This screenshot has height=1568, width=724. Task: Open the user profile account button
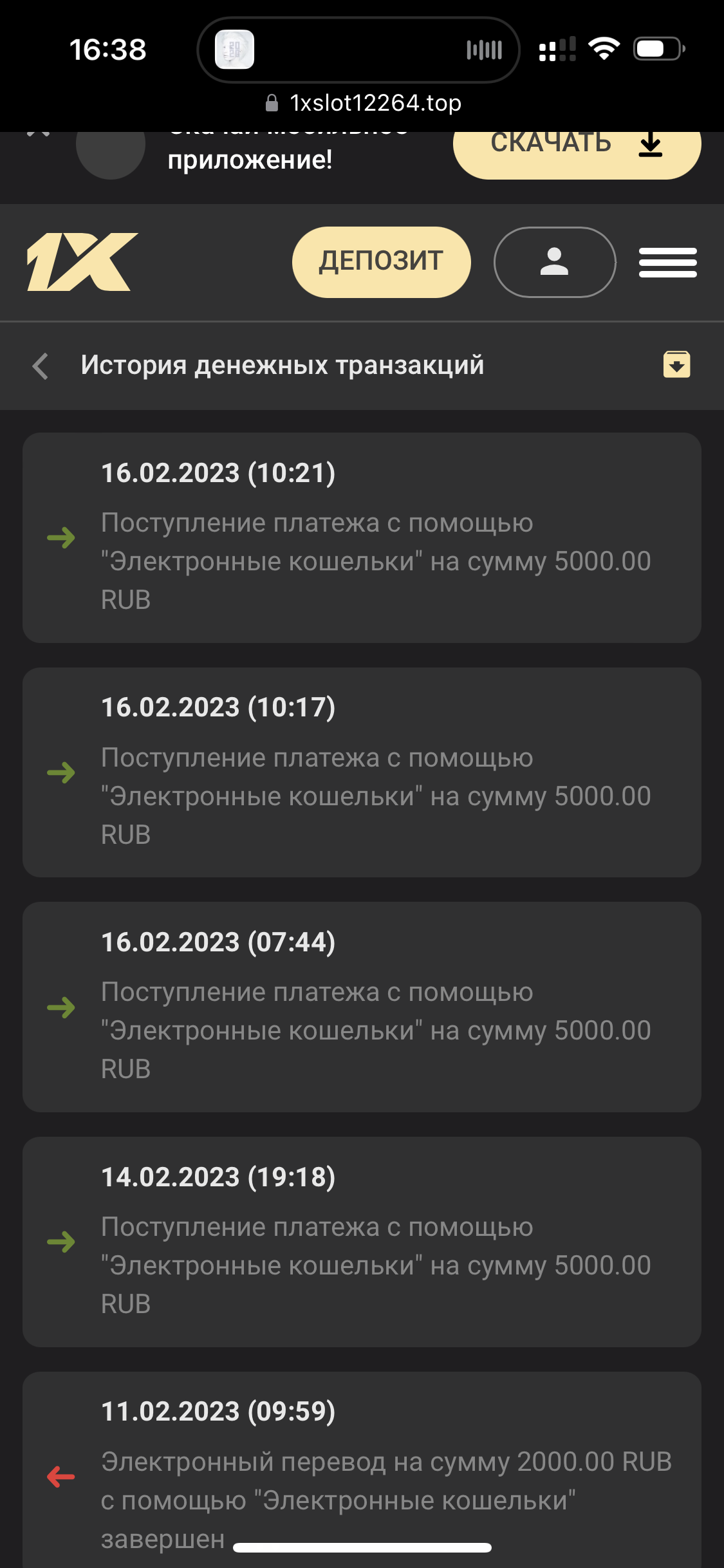tap(554, 262)
